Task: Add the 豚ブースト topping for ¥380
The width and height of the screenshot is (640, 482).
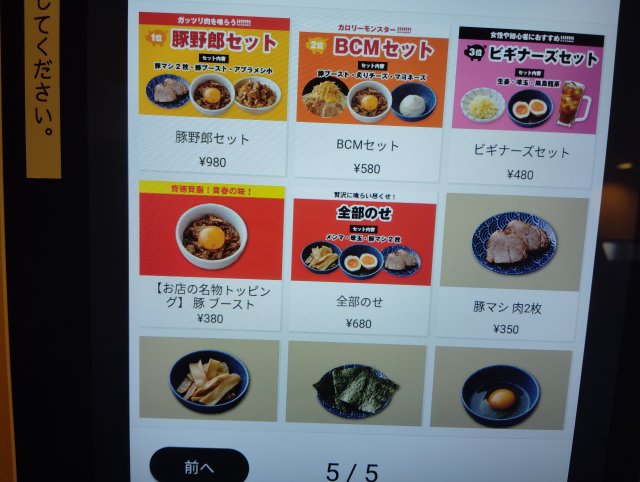Action: click(211, 250)
